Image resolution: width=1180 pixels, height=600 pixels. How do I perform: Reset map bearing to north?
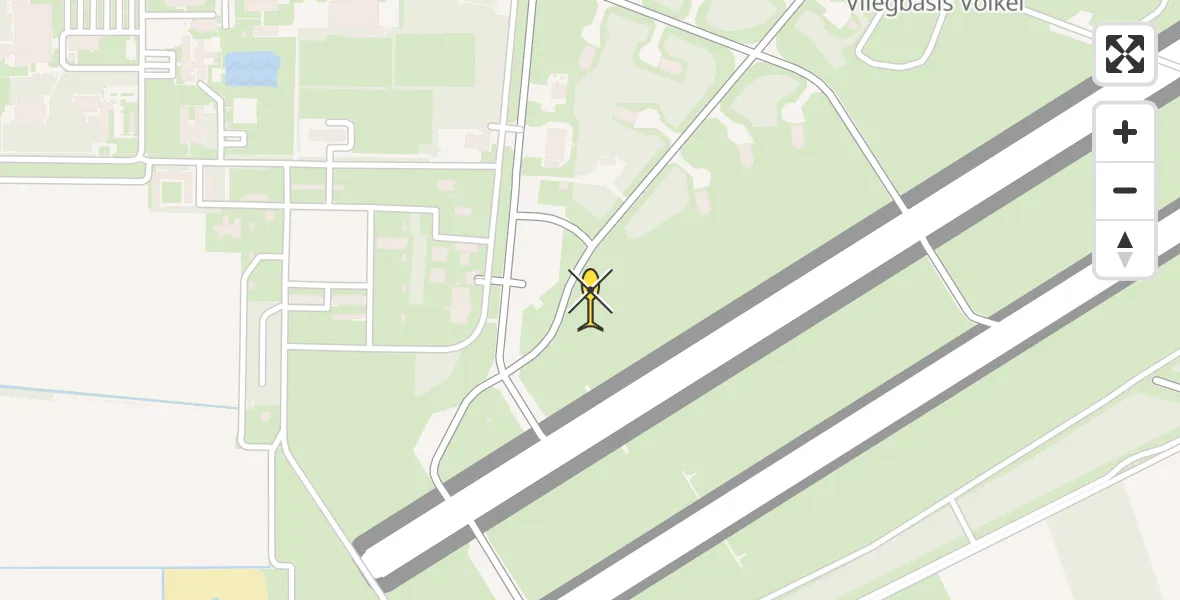(x=1125, y=249)
